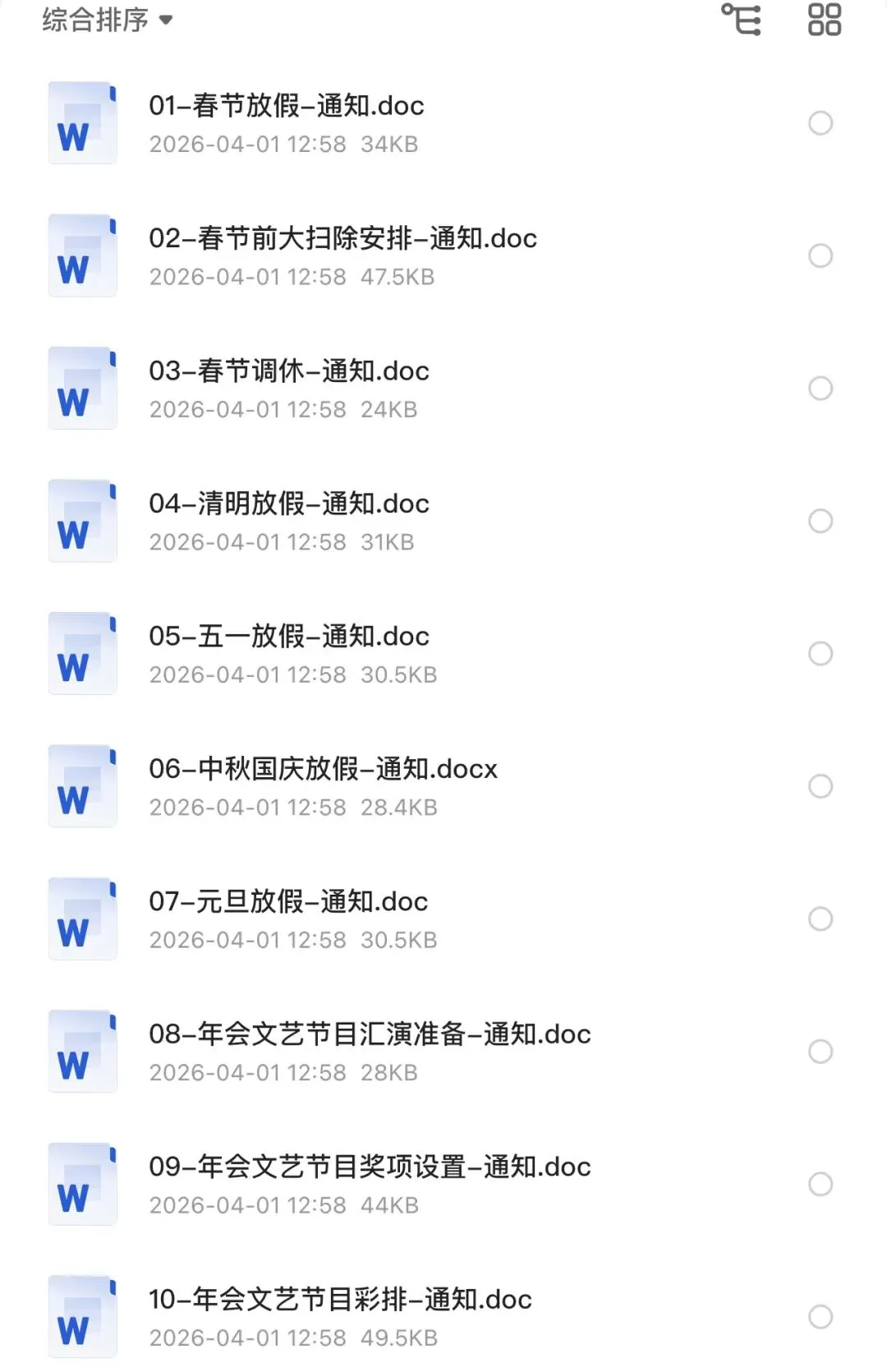Screen dimensions: 887x1372
Task: Switch to the grid view layout
Action: (825, 20)
